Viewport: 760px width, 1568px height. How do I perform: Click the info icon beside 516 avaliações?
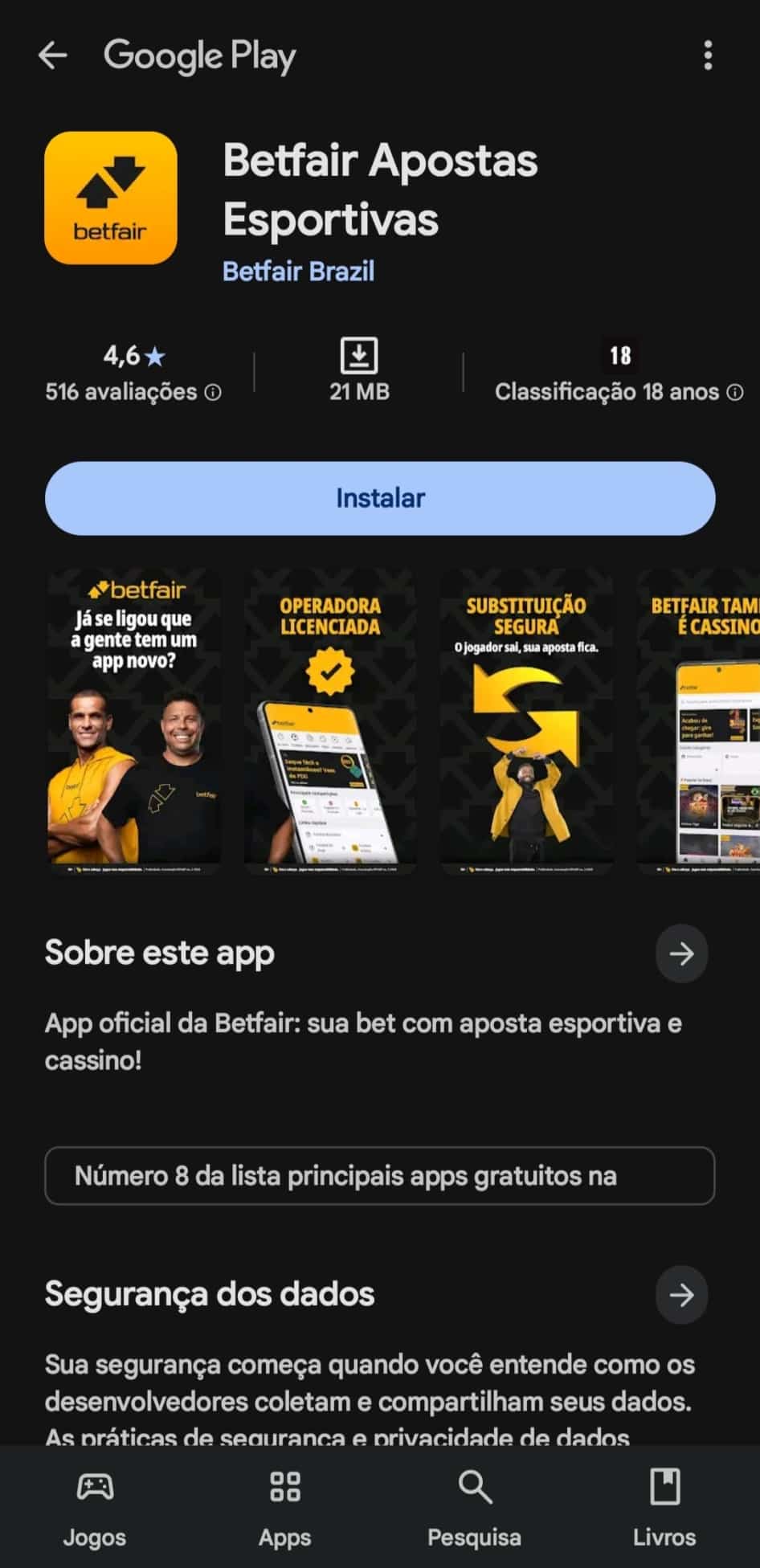[x=211, y=393]
